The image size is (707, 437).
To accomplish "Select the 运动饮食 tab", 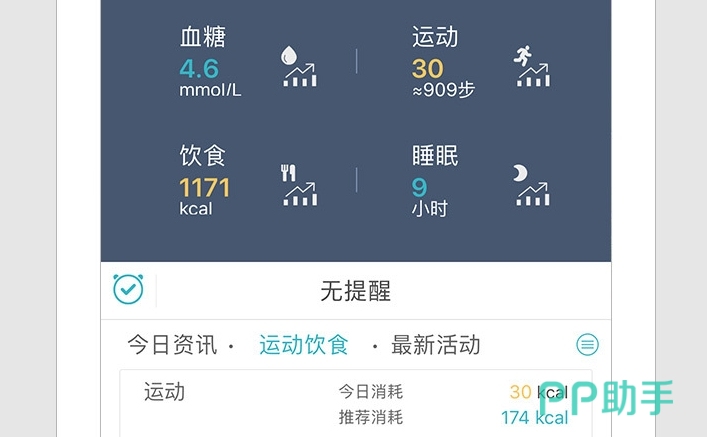I will (304, 345).
